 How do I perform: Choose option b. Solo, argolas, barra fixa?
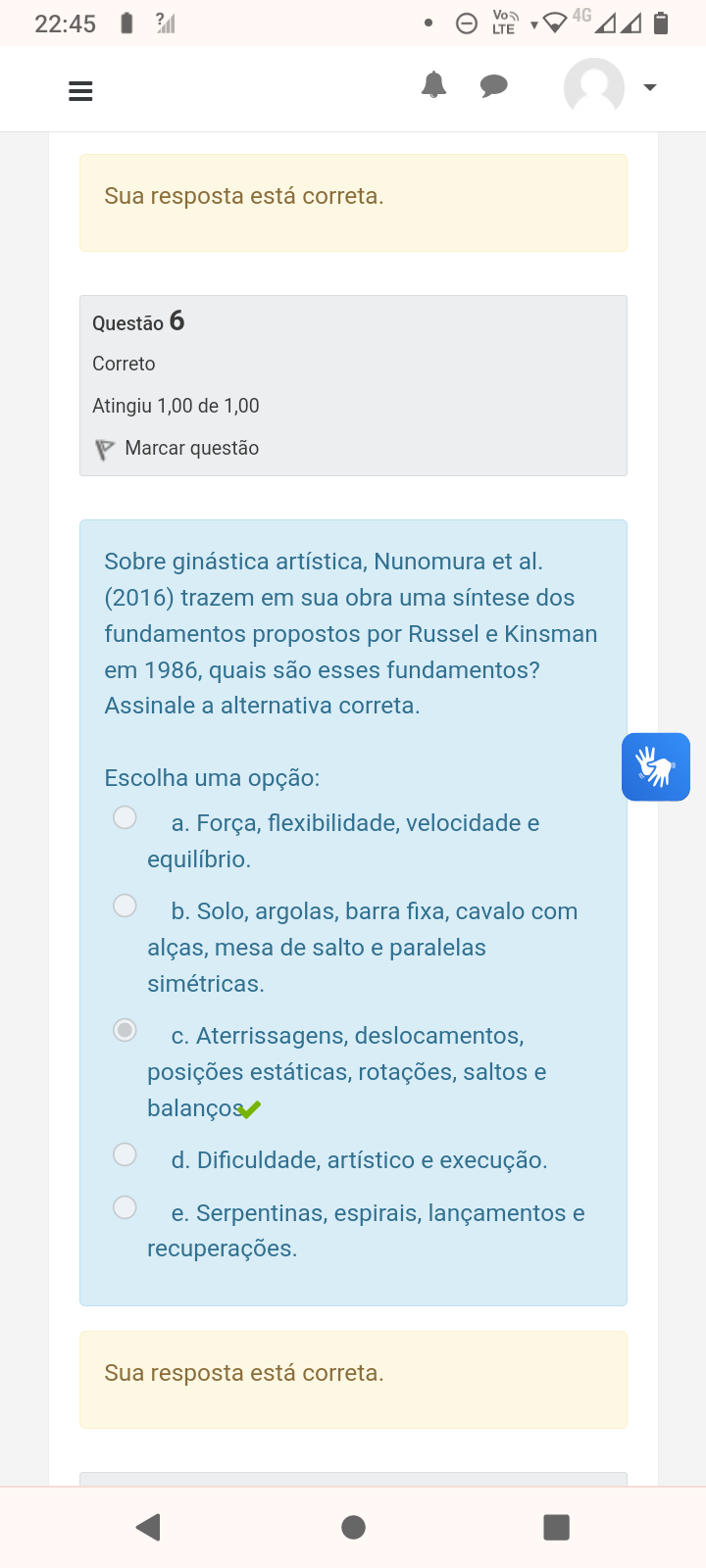coord(125,906)
